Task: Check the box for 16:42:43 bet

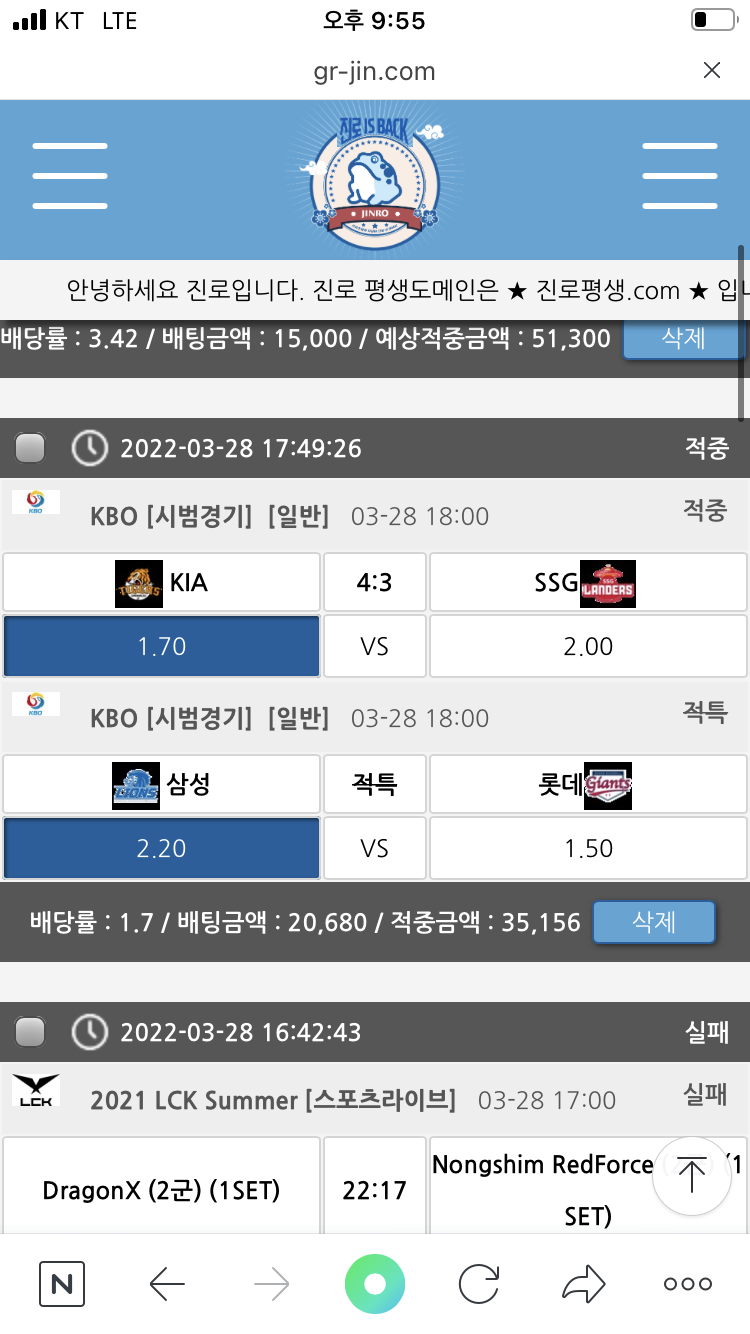Action: [x=30, y=1031]
